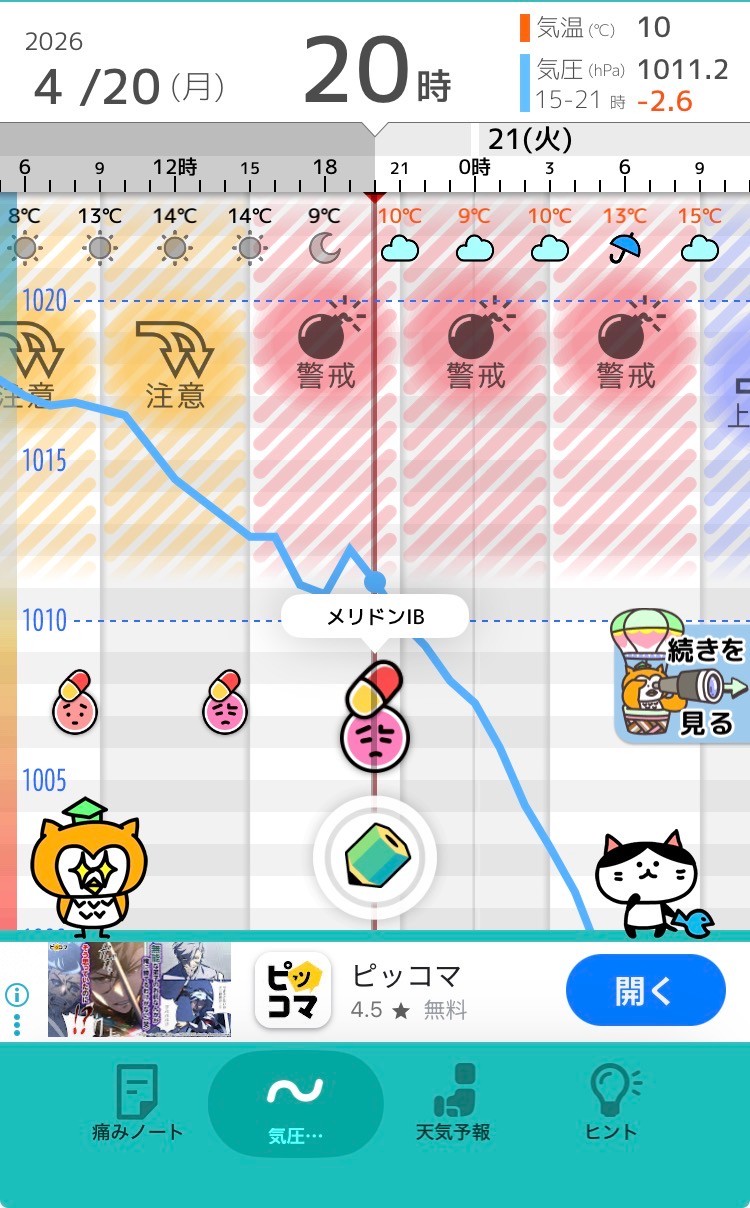This screenshot has height=1208, width=750.
Task: Switch to the 天気予報 tab
Action: pyautogui.click(x=453, y=1104)
